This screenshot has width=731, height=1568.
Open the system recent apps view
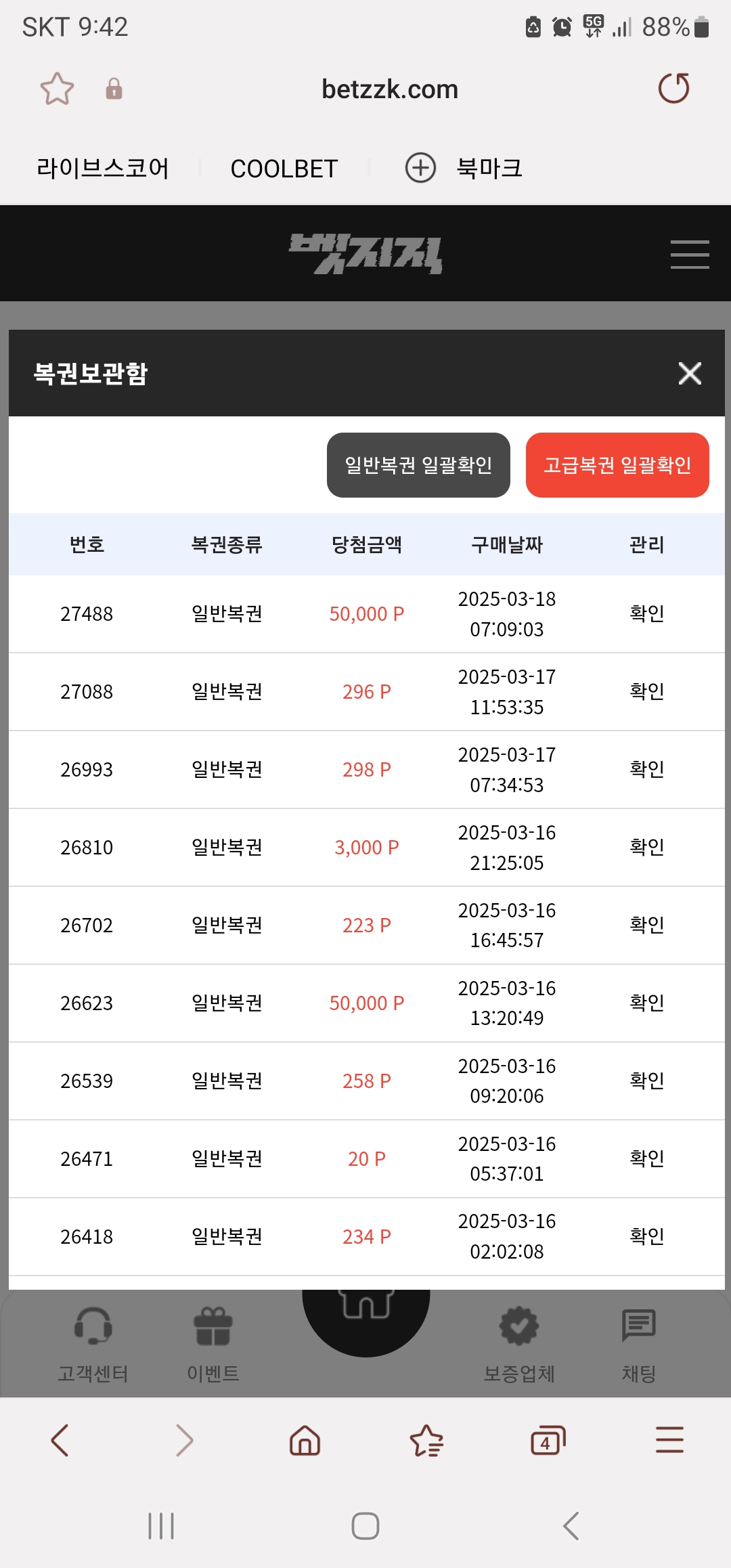(x=161, y=1526)
